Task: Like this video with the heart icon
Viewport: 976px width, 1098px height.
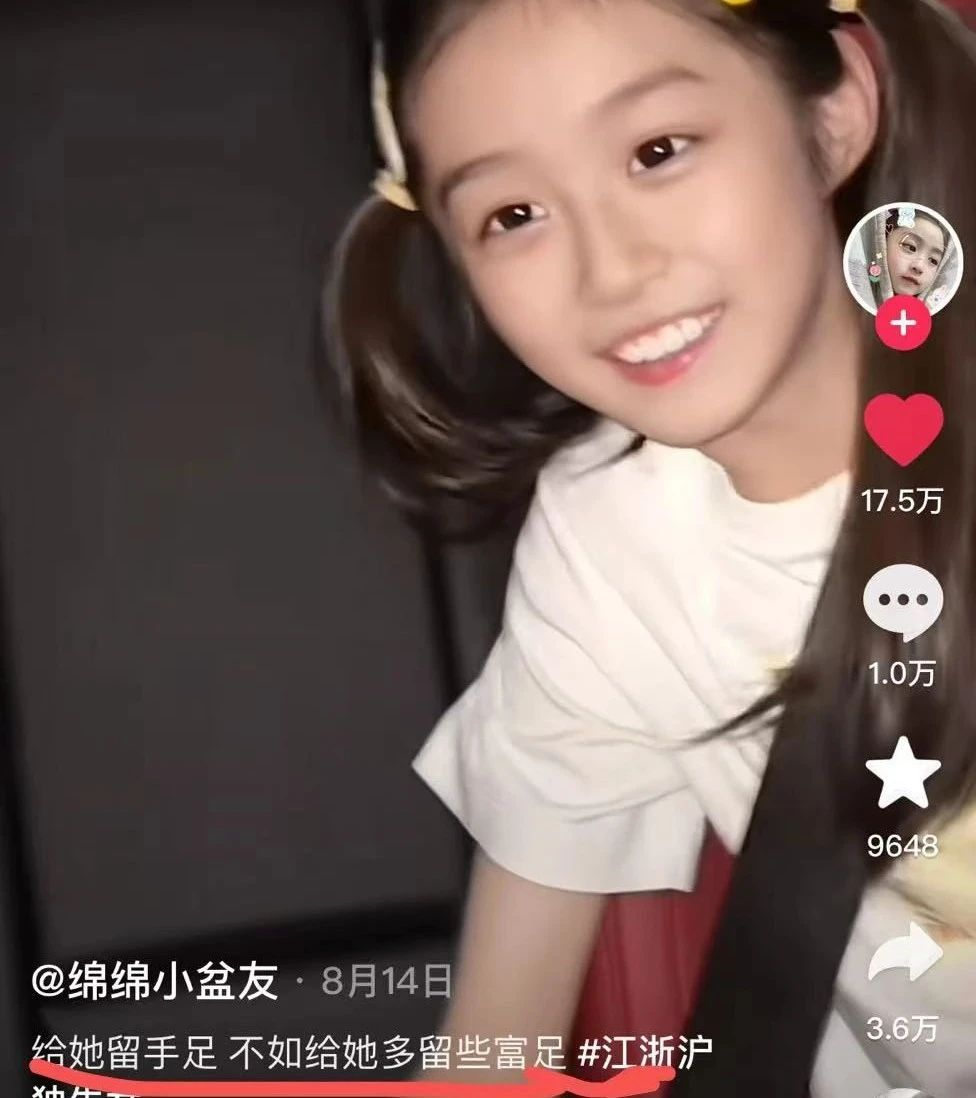Action: [x=903, y=429]
